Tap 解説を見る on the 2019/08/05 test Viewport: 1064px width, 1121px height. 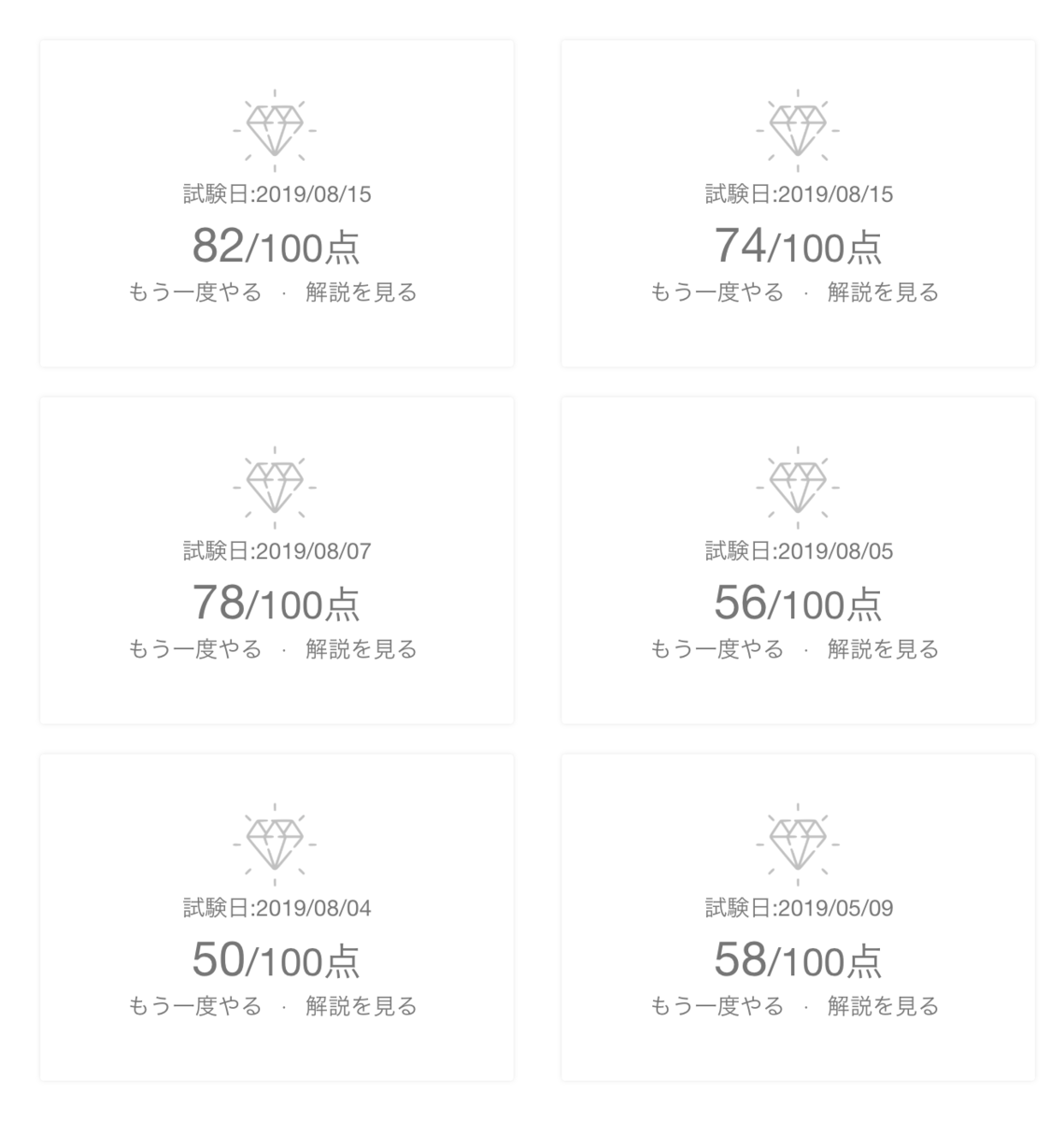click(x=883, y=649)
